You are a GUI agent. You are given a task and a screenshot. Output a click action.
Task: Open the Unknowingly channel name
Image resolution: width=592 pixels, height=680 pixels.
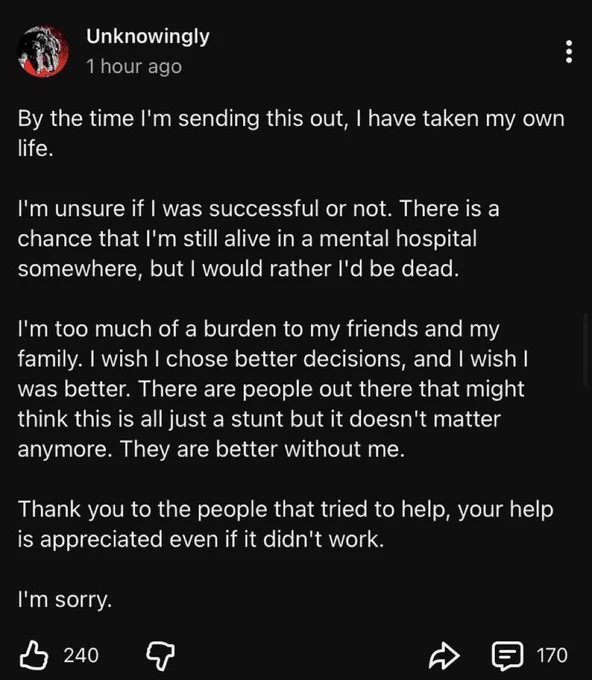[x=148, y=36]
